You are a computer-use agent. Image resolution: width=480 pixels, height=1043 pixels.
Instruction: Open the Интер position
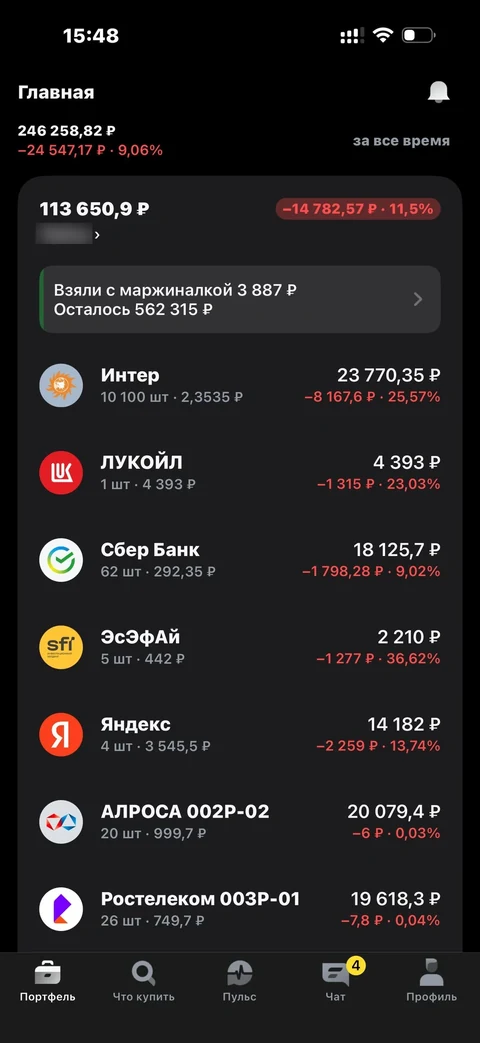pos(239,386)
